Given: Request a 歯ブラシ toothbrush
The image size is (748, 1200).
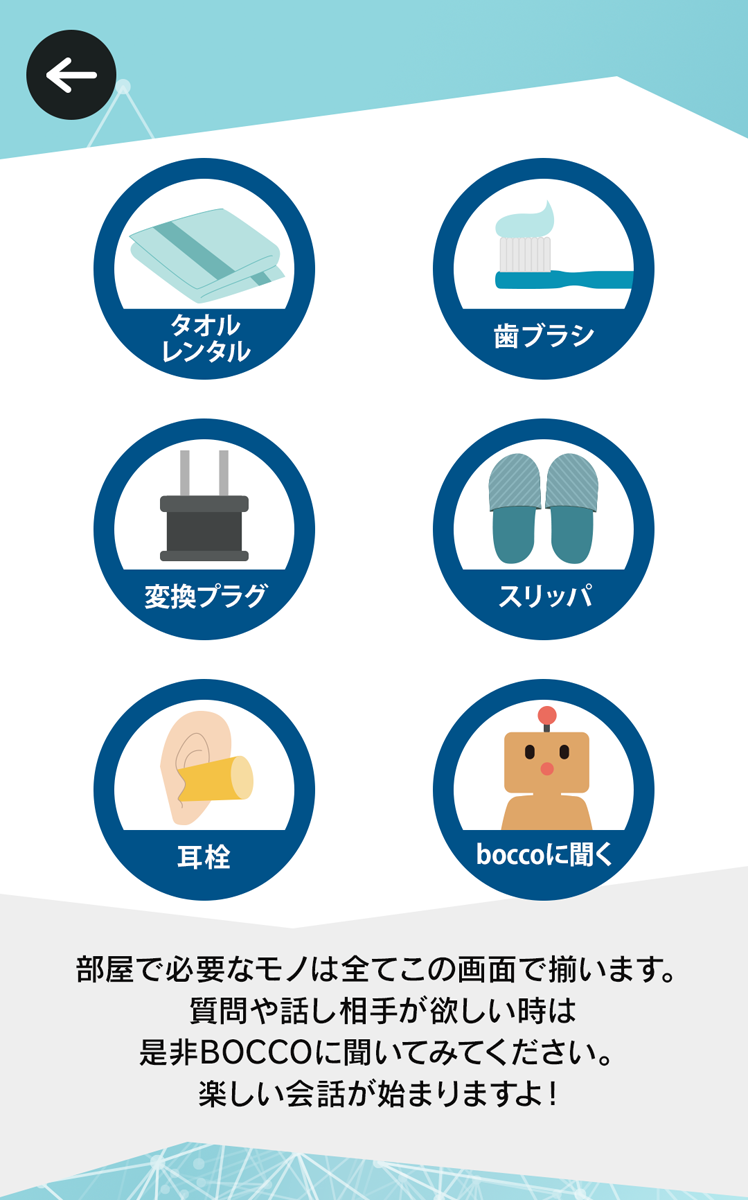Looking at the screenshot, I should pos(543,269).
